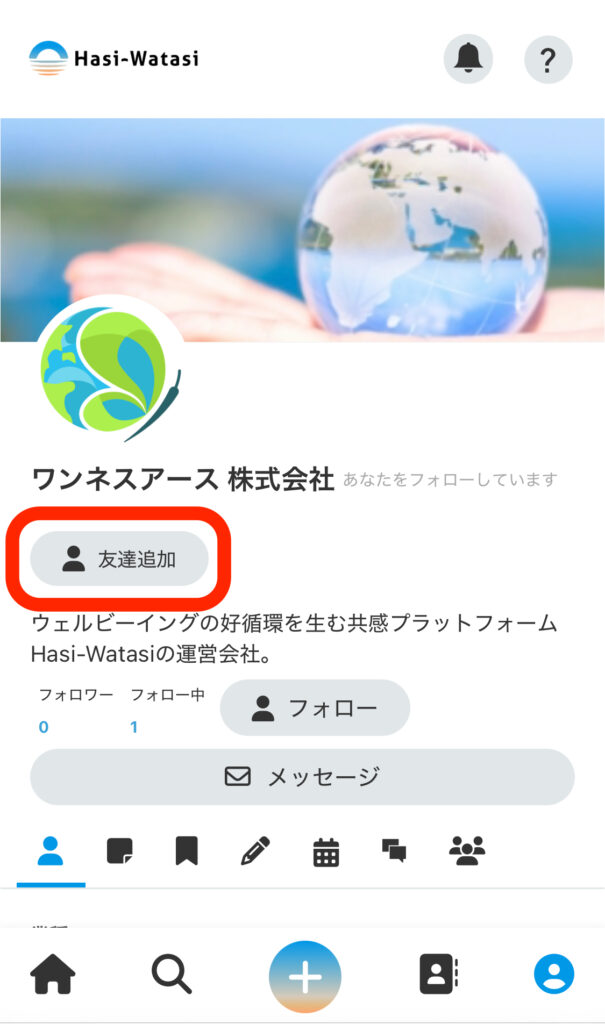This screenshot has height=1024, width=605.
Task: Open the Hasi-Watasi logo home link
Action: click(114, 58)
